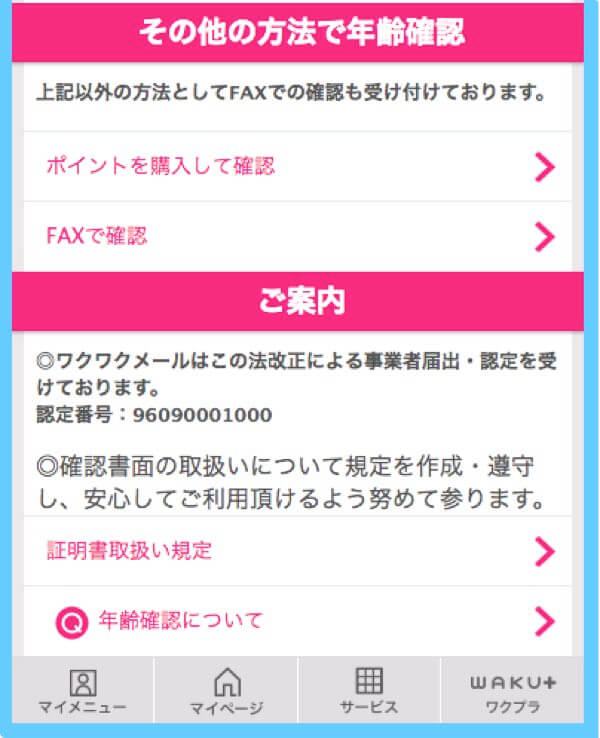Select FAXで確認 option
The image size is (600, 738).
point(297,236)
